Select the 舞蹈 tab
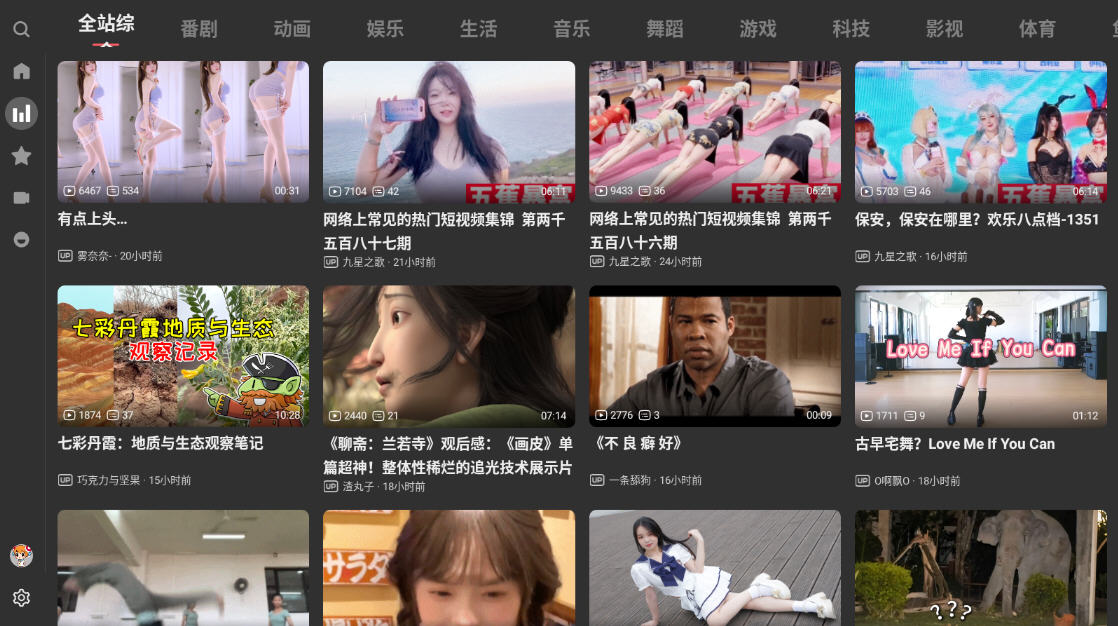Viewport: 1118px width, 626px height. pyautogui.click(x=664, y=29)
